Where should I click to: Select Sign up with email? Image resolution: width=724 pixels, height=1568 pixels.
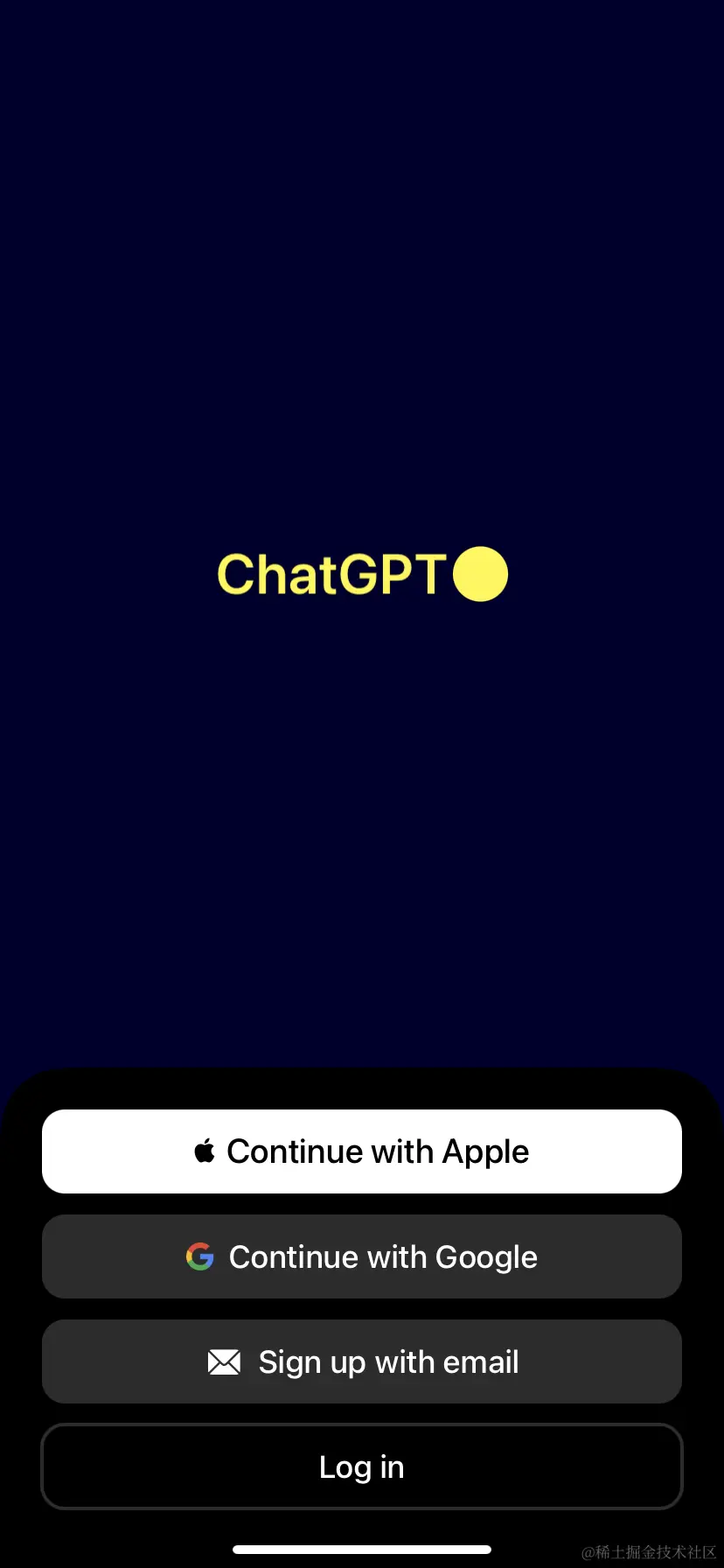pyautogui.click(x=362, y=1361)
